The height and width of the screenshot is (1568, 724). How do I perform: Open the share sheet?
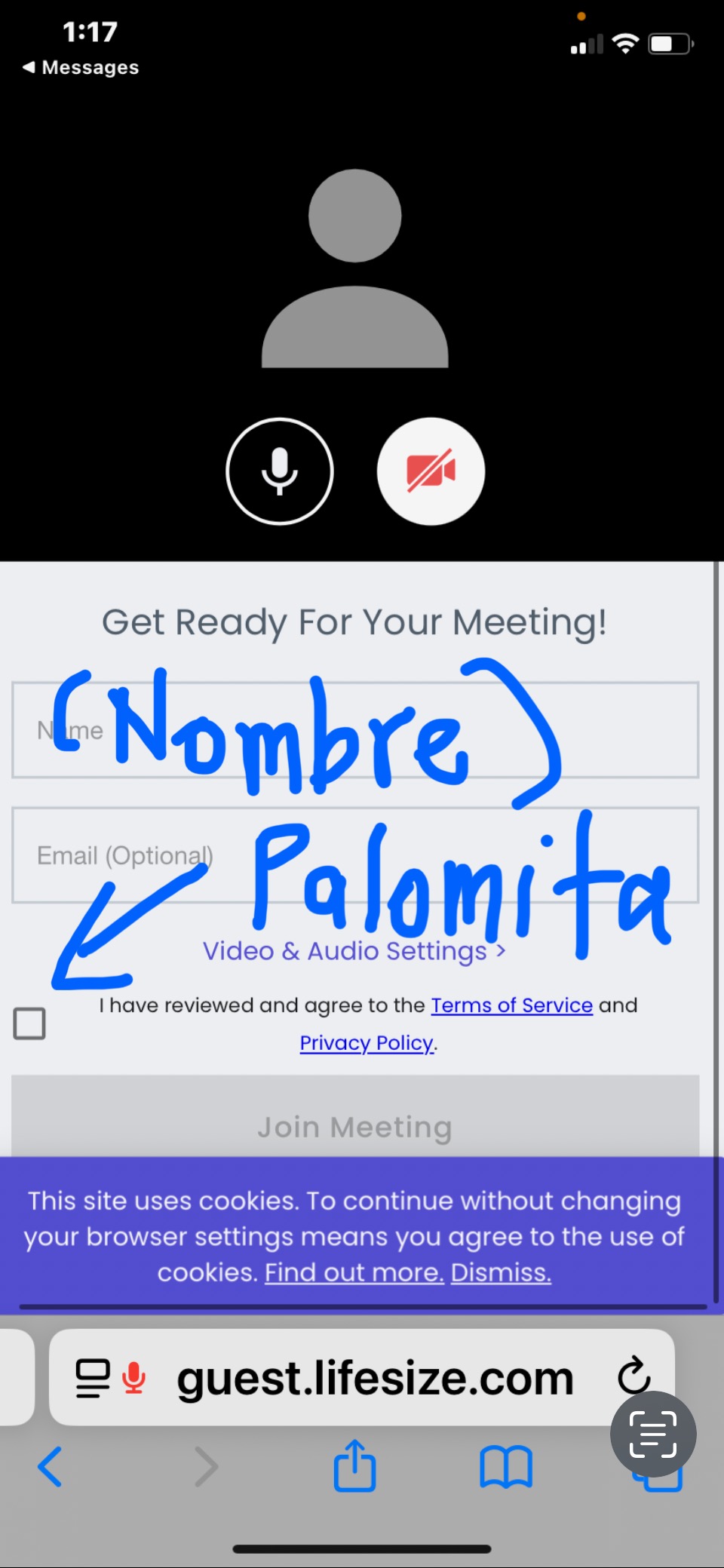(354, 1467)
